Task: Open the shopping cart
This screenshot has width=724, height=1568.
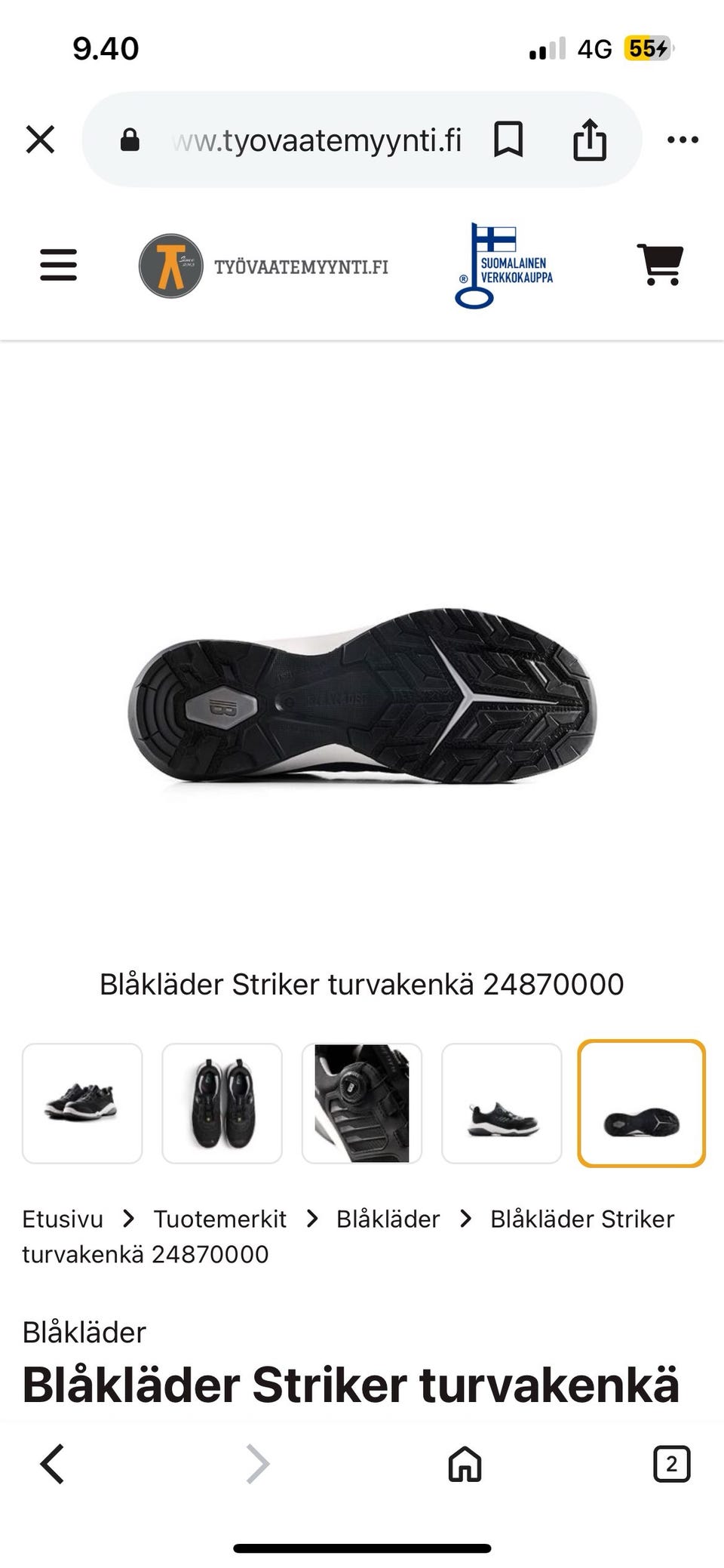Action: tap(660, 266)
